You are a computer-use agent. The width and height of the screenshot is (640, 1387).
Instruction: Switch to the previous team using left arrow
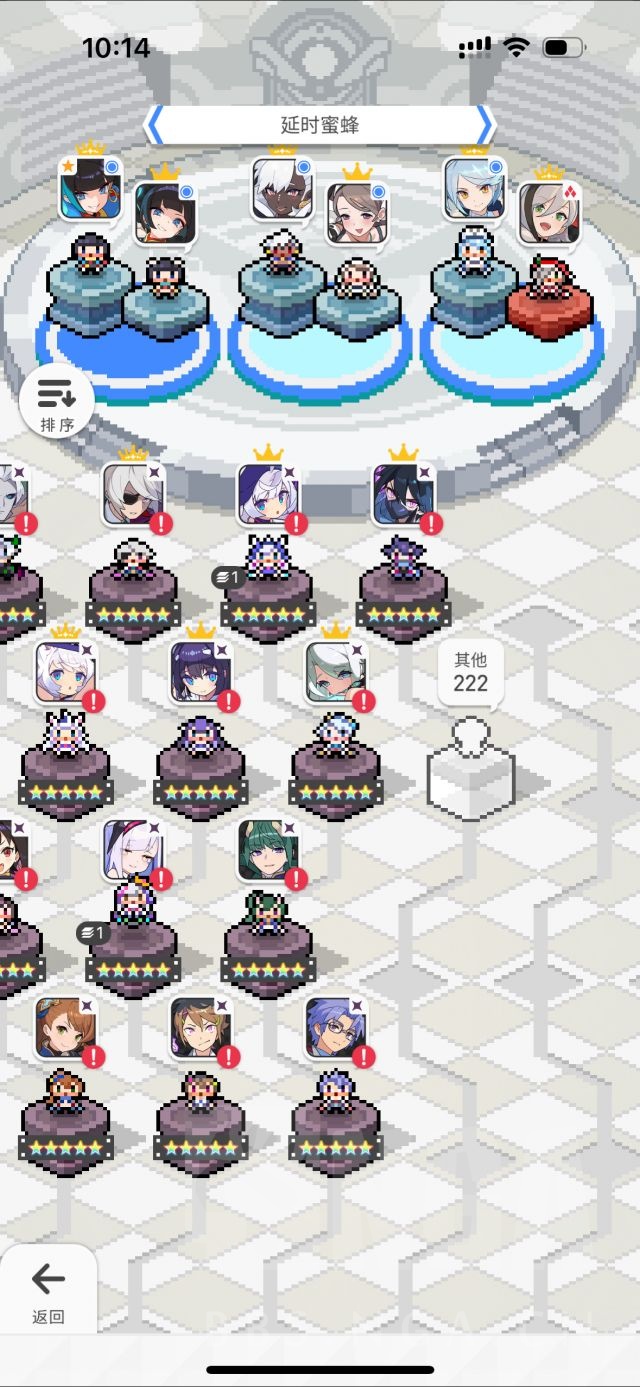[154, 125]
